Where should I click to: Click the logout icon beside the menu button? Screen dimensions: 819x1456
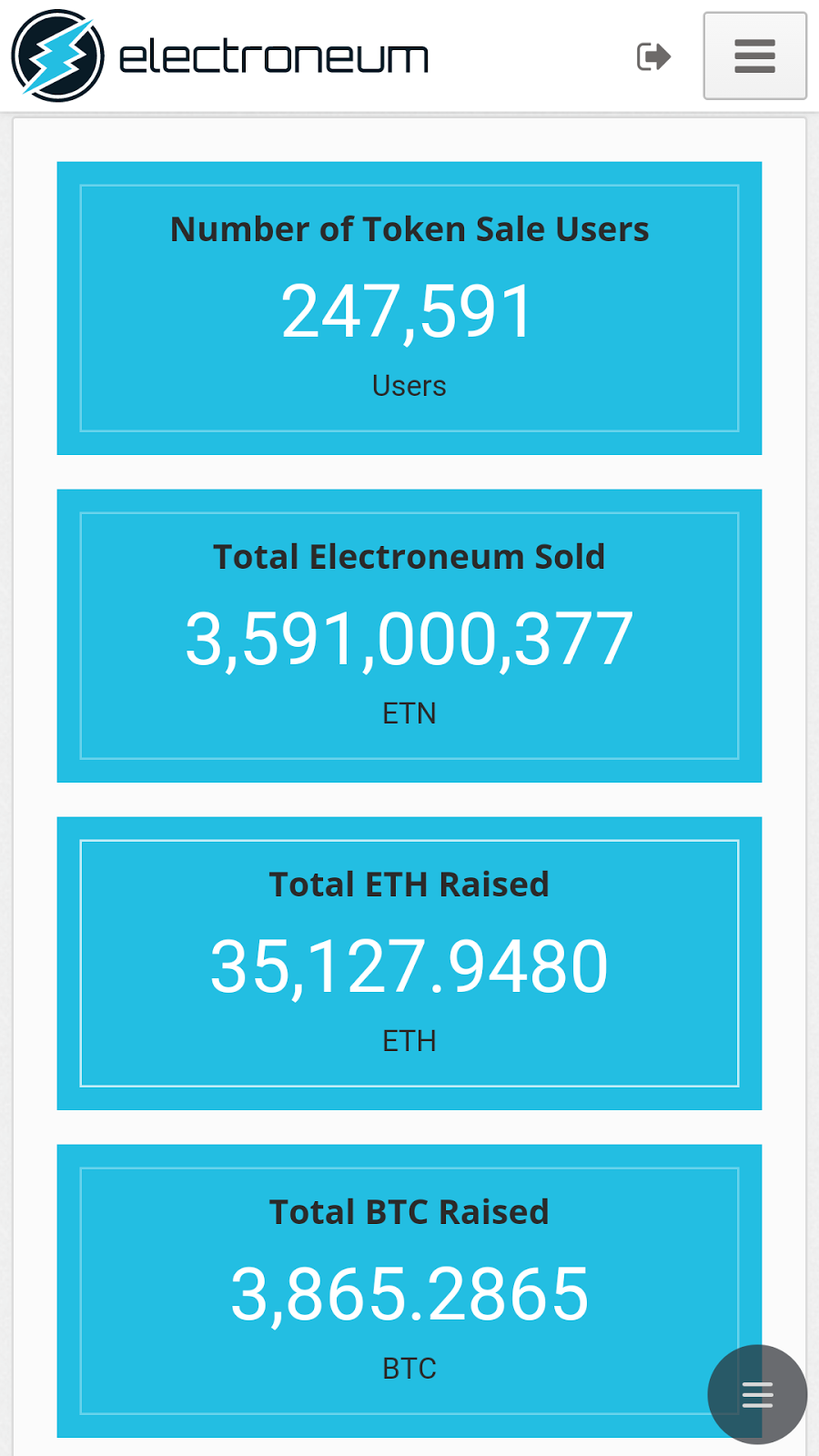[652, 56]
